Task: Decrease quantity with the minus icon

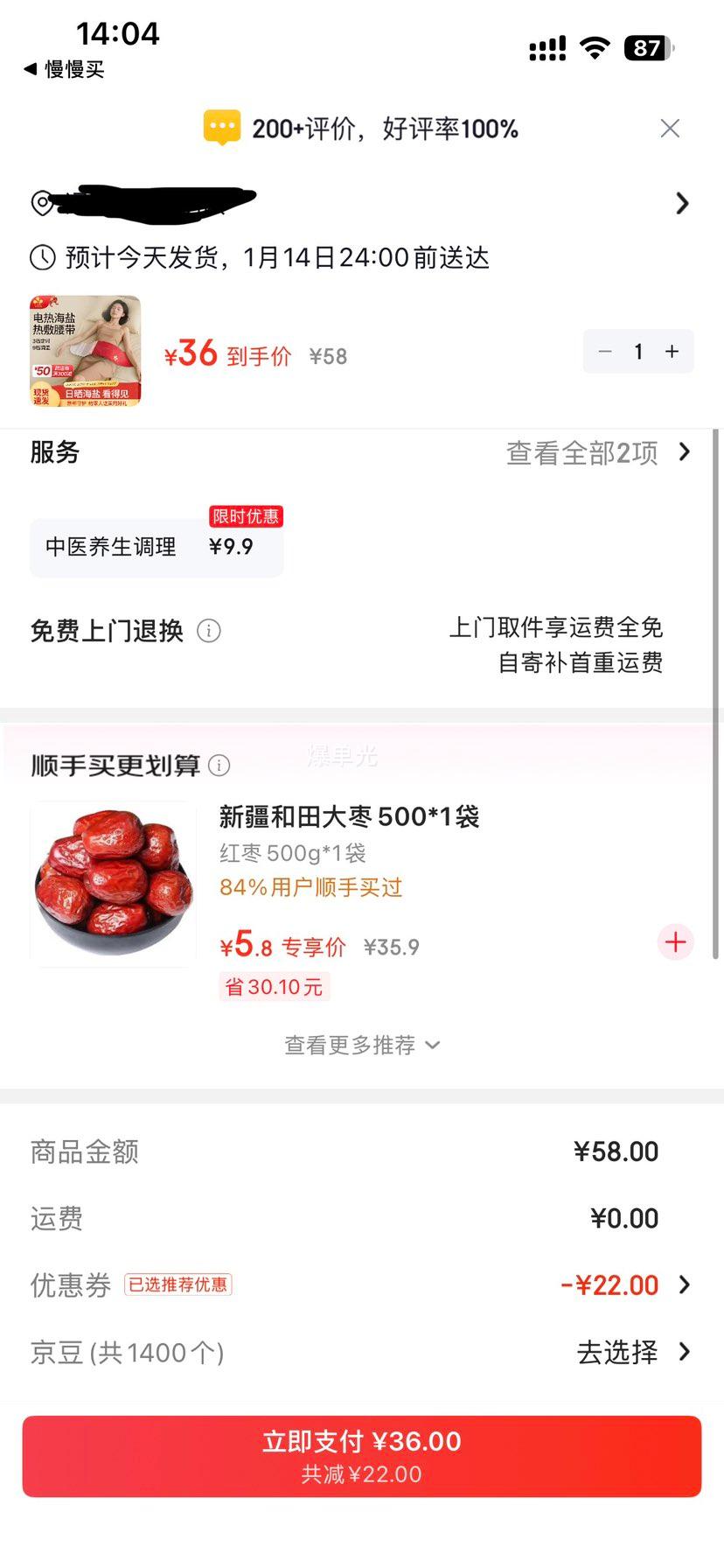Action: (x=605, y=351)
